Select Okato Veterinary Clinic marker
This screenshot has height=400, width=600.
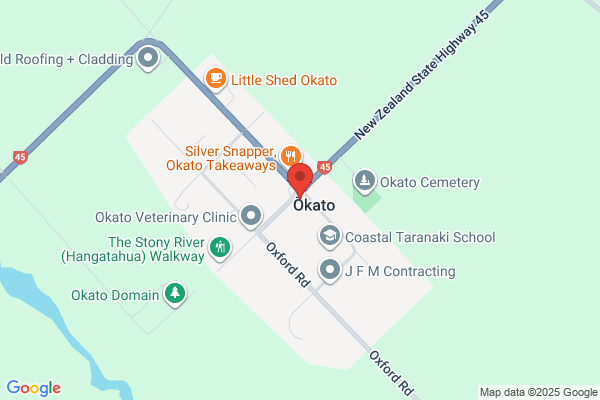click(251, 216)
